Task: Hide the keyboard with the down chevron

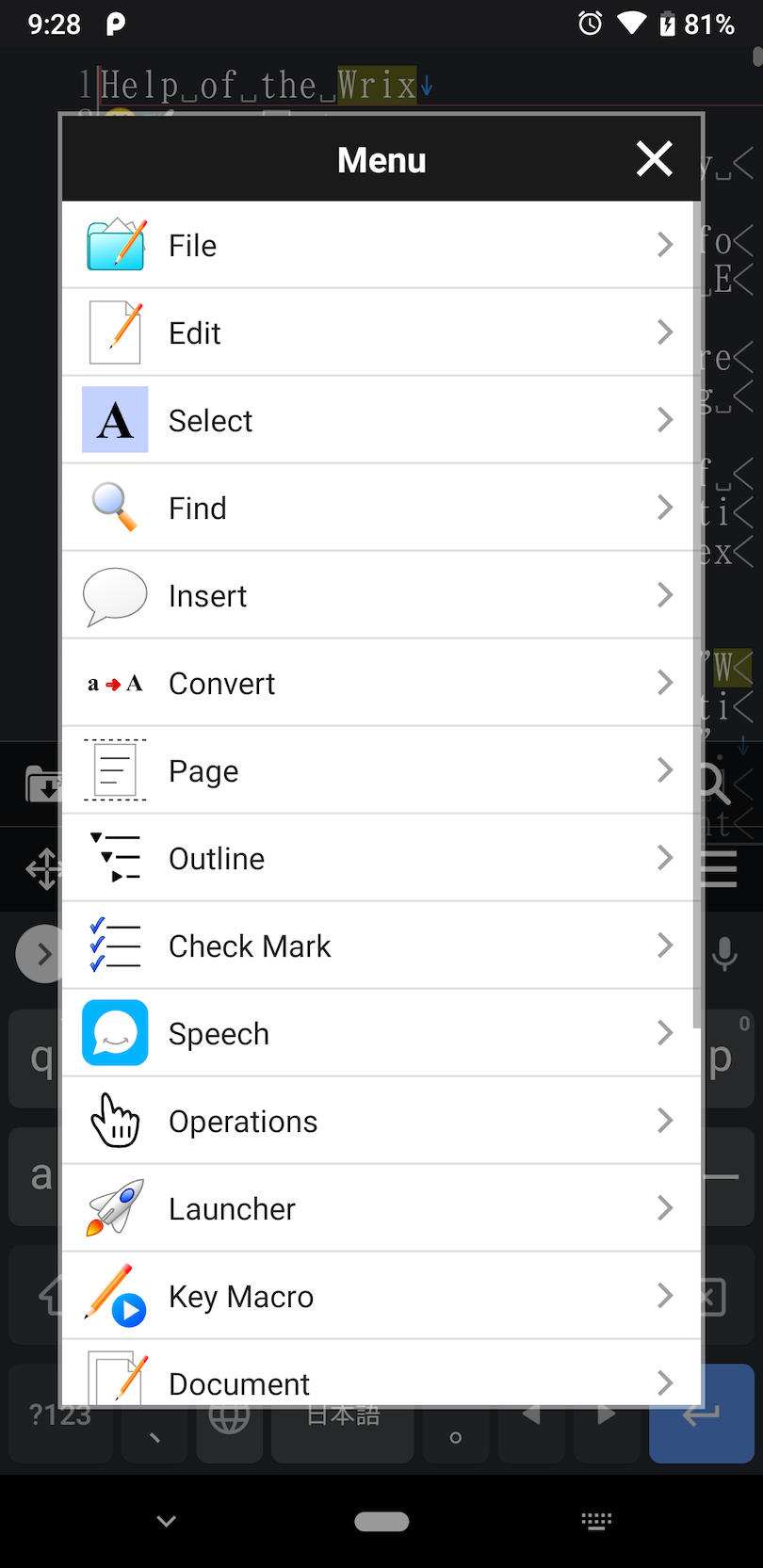Action: [x=167, y=1521]
